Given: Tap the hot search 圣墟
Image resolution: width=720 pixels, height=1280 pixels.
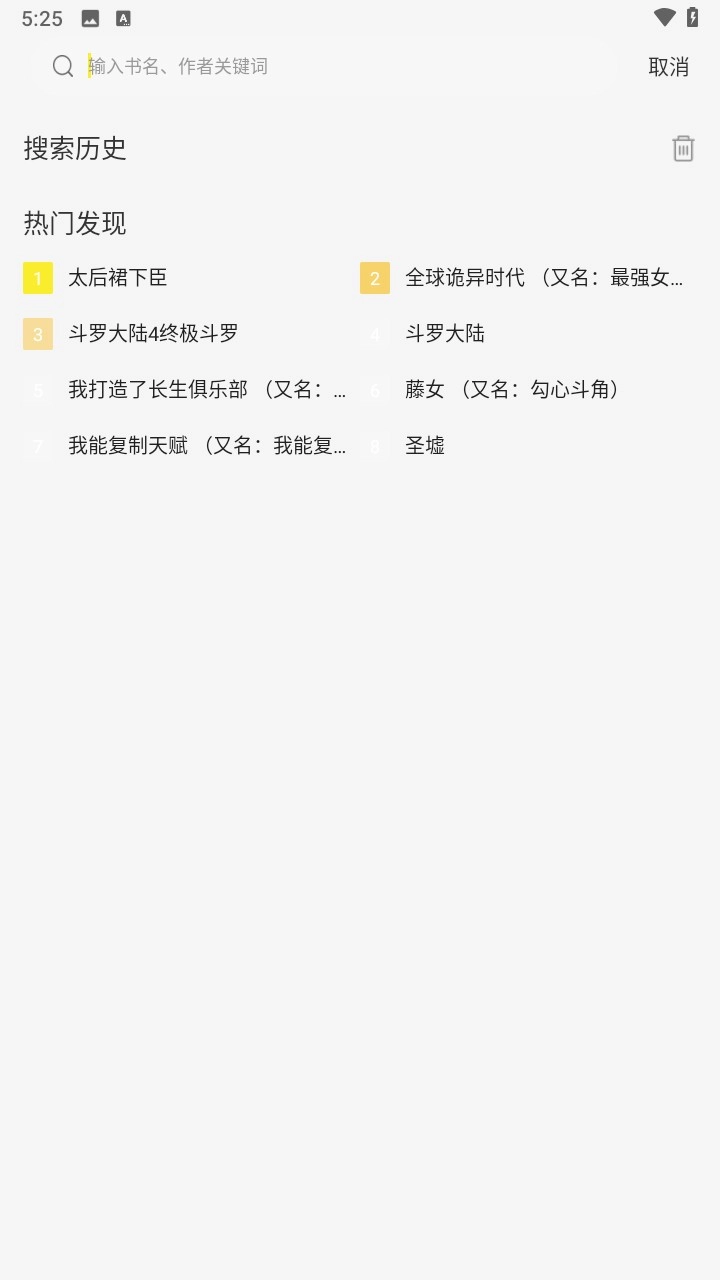Looking at the screenshot, I should [425, 446].
